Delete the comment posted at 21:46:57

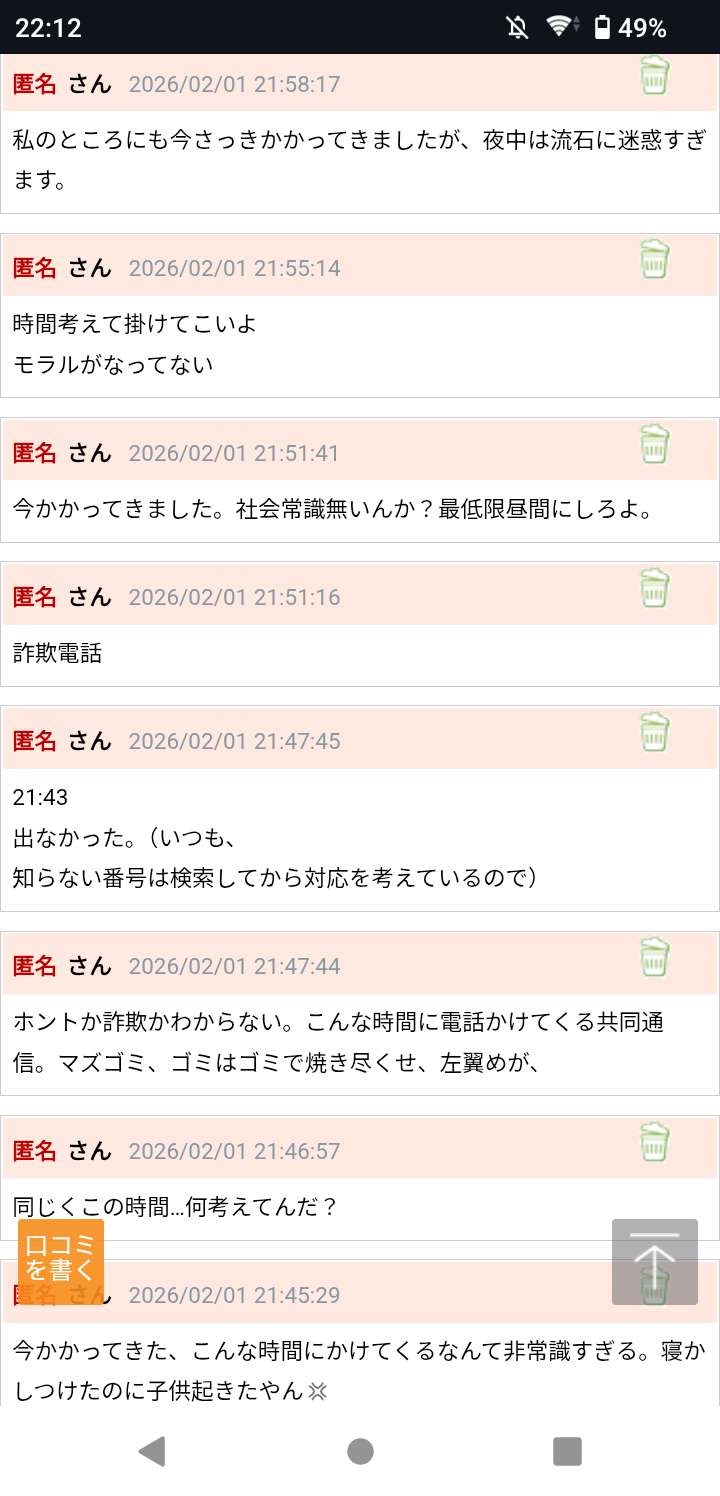pos(654,1142)
